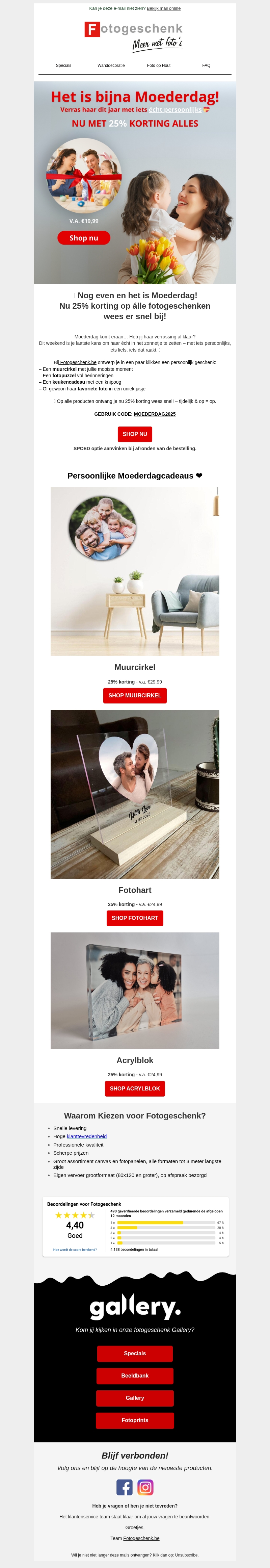Open the Facebook page icon

coord(124,1487)
